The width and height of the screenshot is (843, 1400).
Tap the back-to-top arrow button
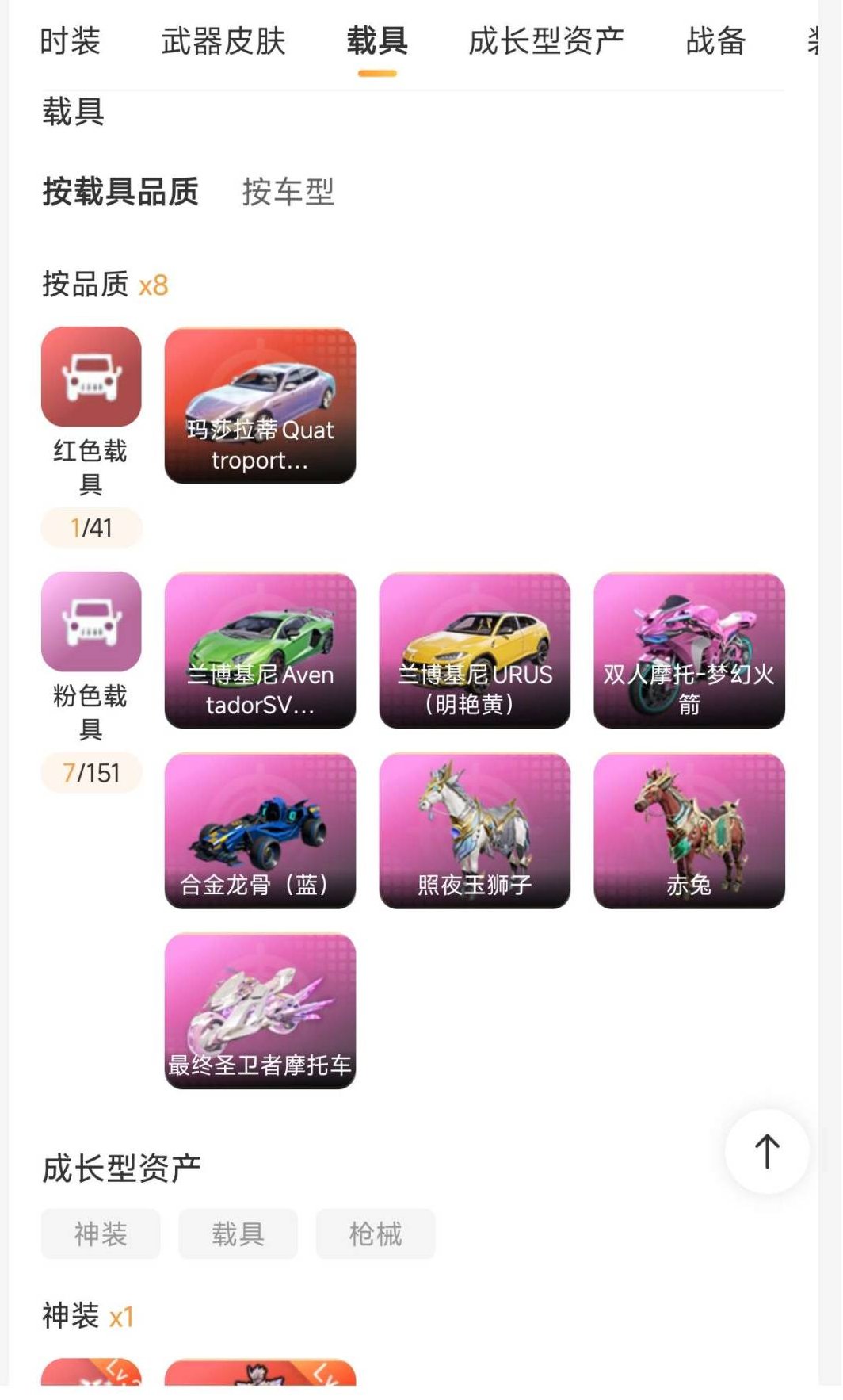765,1153
